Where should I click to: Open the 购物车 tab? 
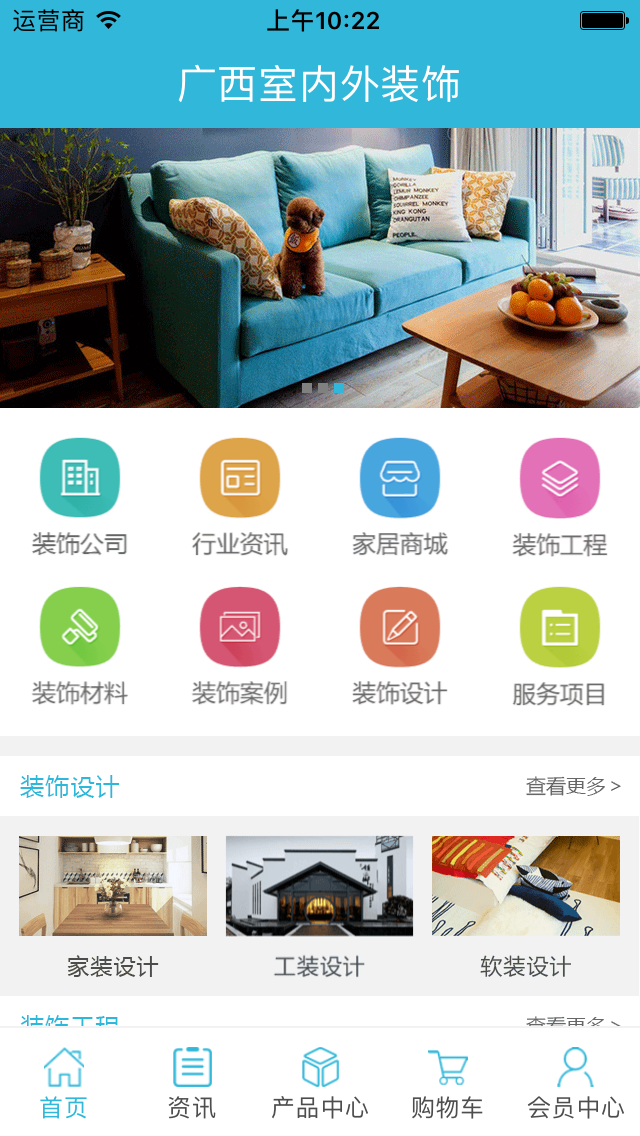448,1082
